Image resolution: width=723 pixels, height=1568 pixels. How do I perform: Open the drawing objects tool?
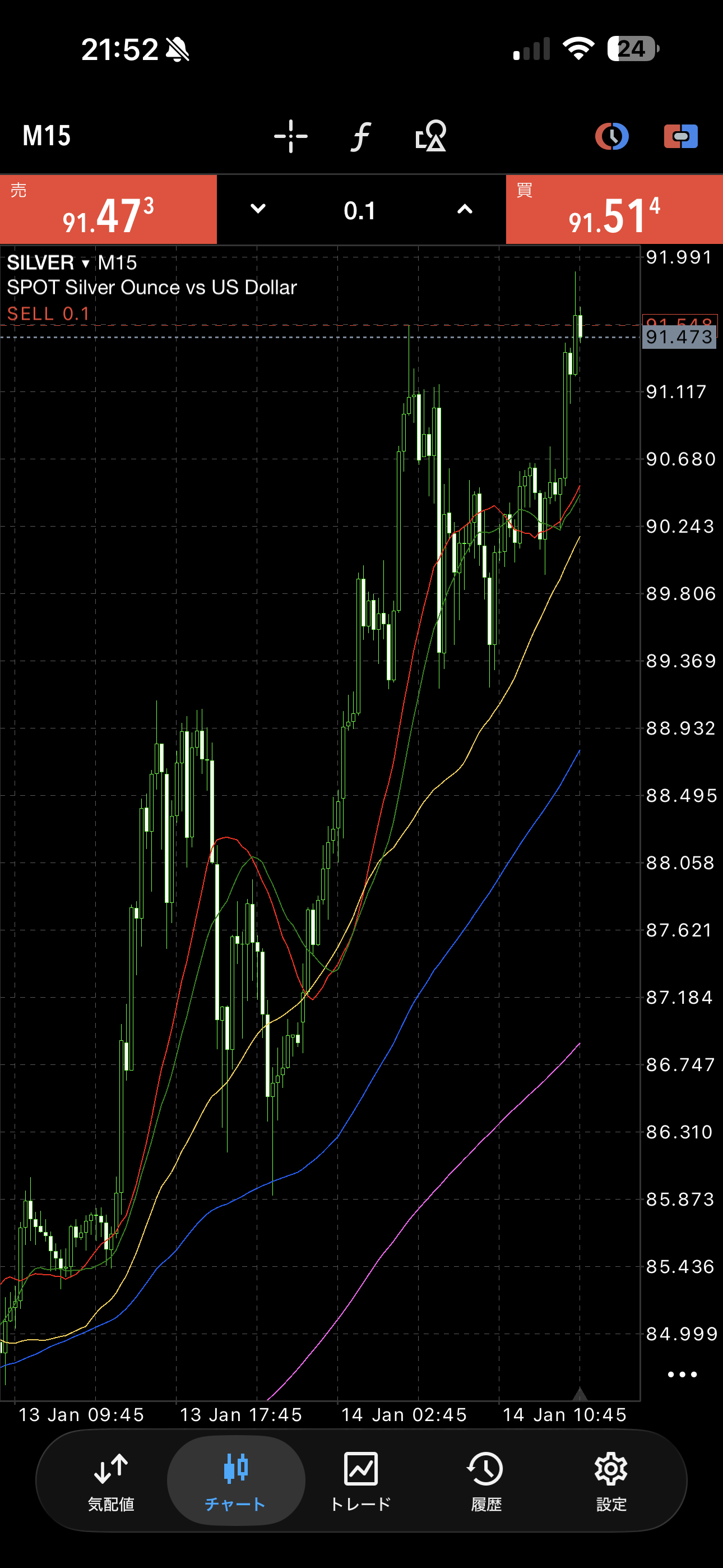coord(431,136)
